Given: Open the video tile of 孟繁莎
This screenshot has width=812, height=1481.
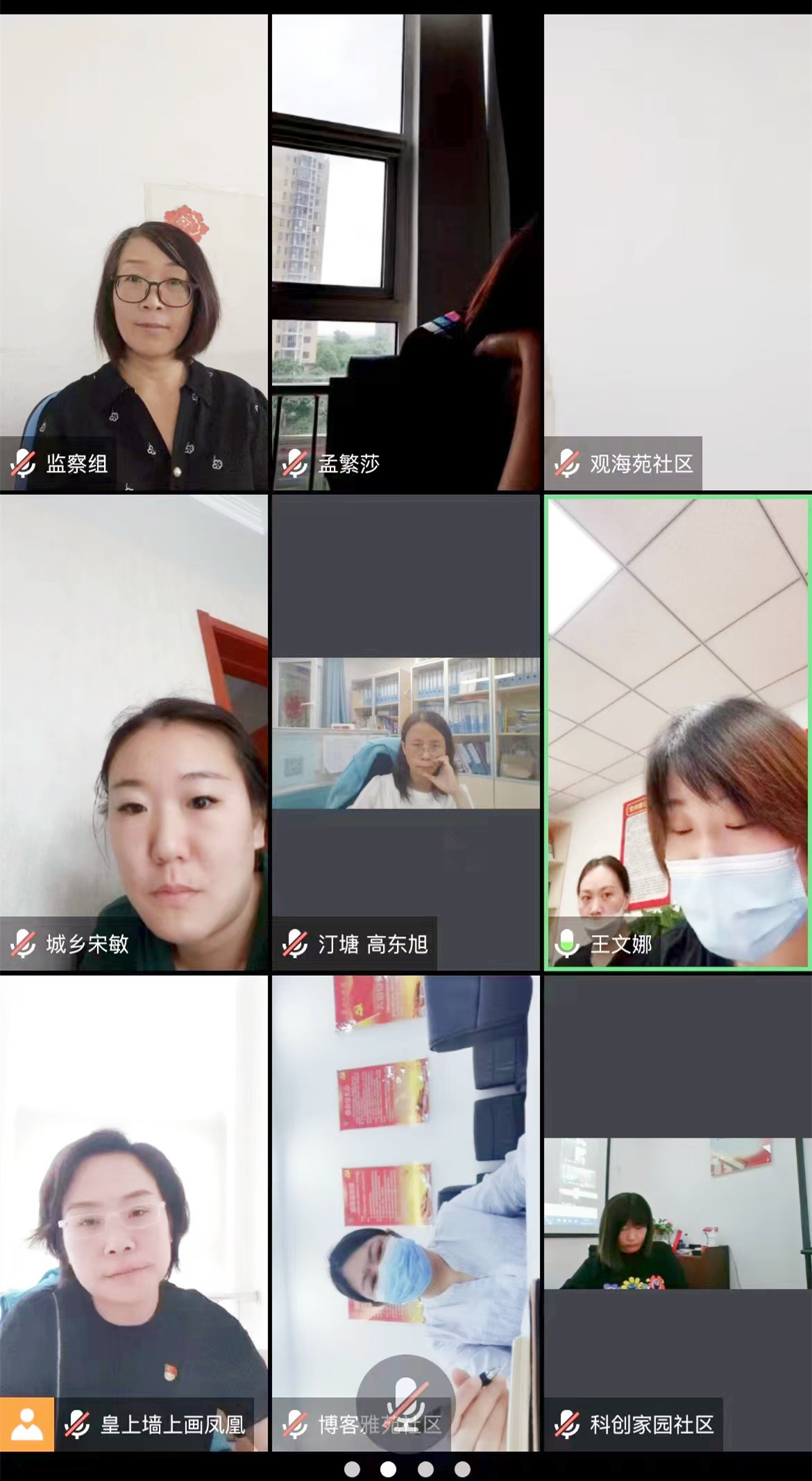Looking at the screenshot, I should tap(406, 253).
